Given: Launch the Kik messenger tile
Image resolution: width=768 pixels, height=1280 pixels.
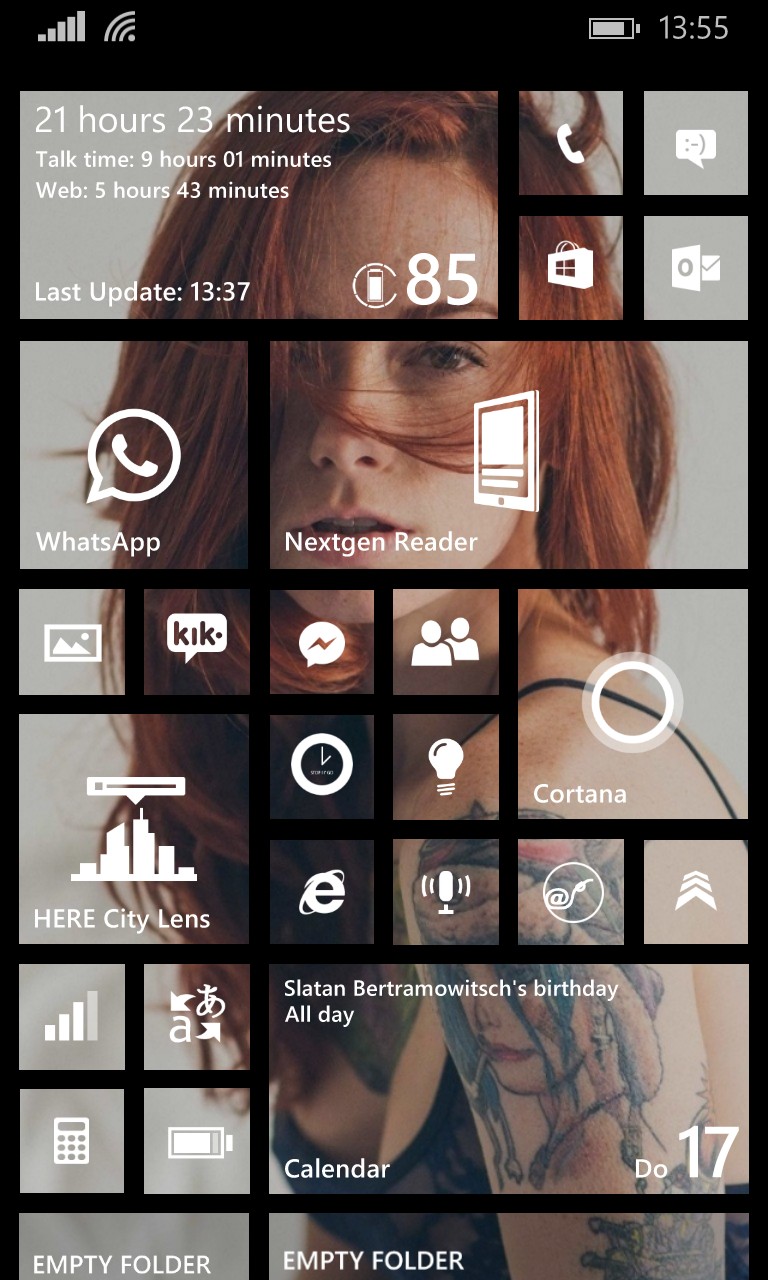Looking at the screenshot, I should (x=197, y=642).
